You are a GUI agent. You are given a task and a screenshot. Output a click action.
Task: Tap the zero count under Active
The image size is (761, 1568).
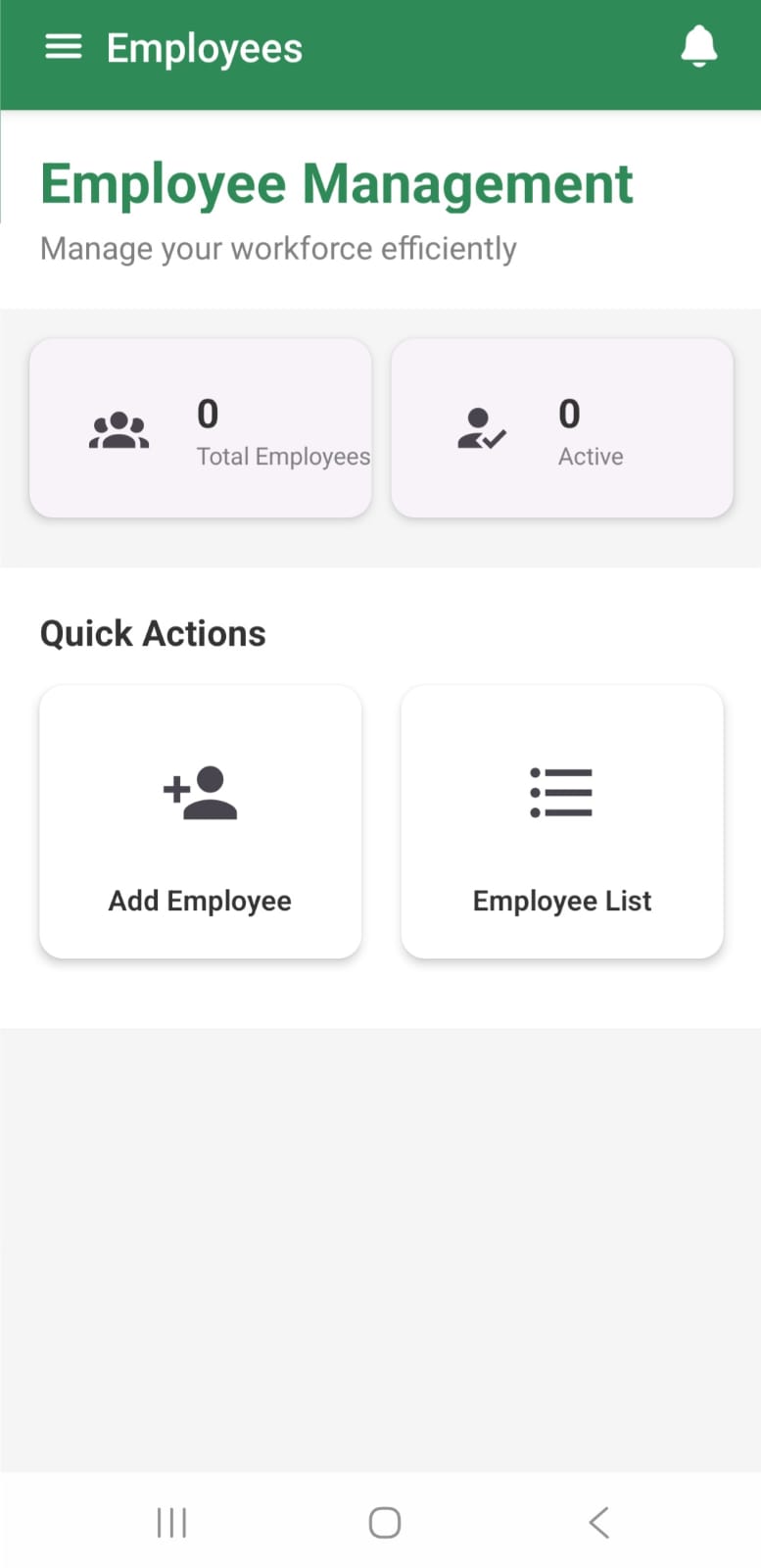point(568,414)
